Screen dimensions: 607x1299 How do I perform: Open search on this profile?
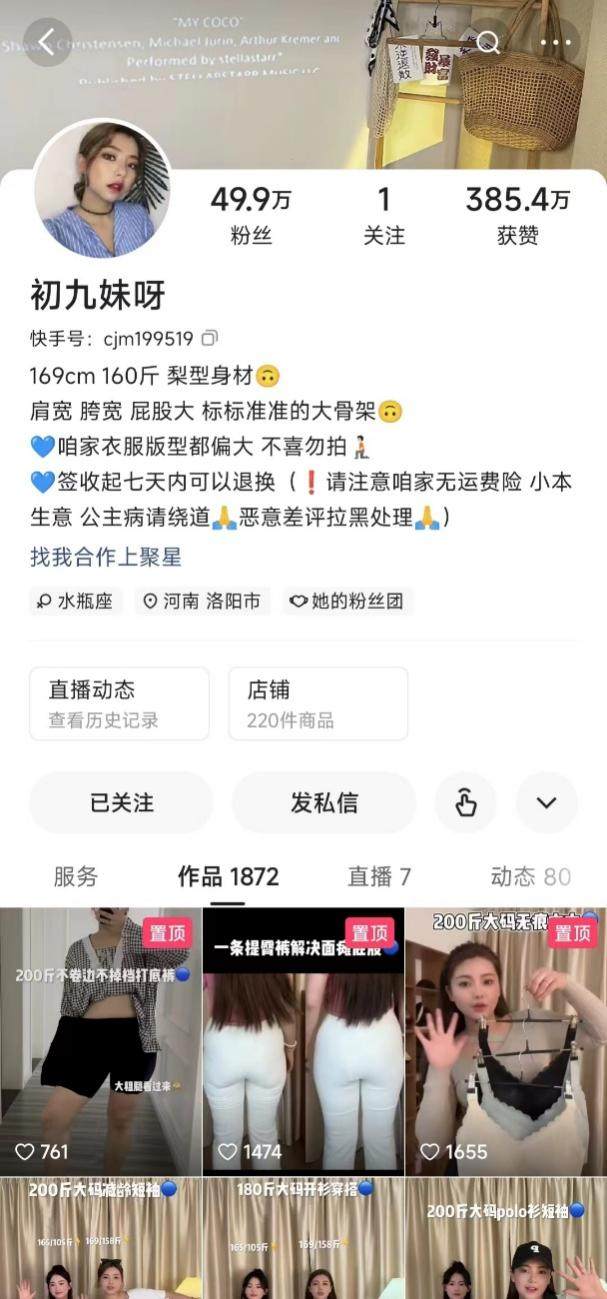point(488,42)
